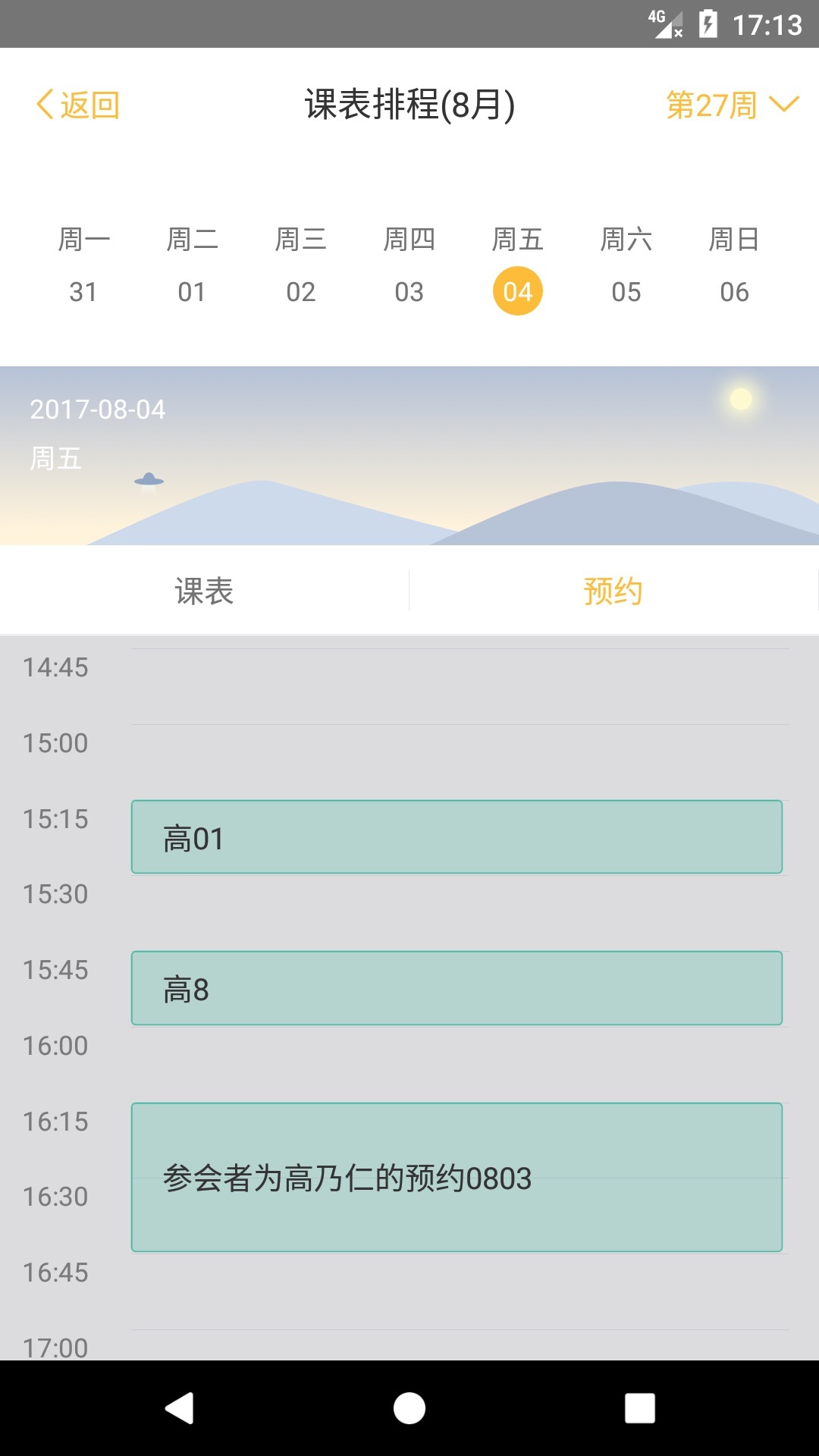The height and width of the screenshot is (1456, 819).
Task: Select the highlighted day 周五 04
Action: 518,291
